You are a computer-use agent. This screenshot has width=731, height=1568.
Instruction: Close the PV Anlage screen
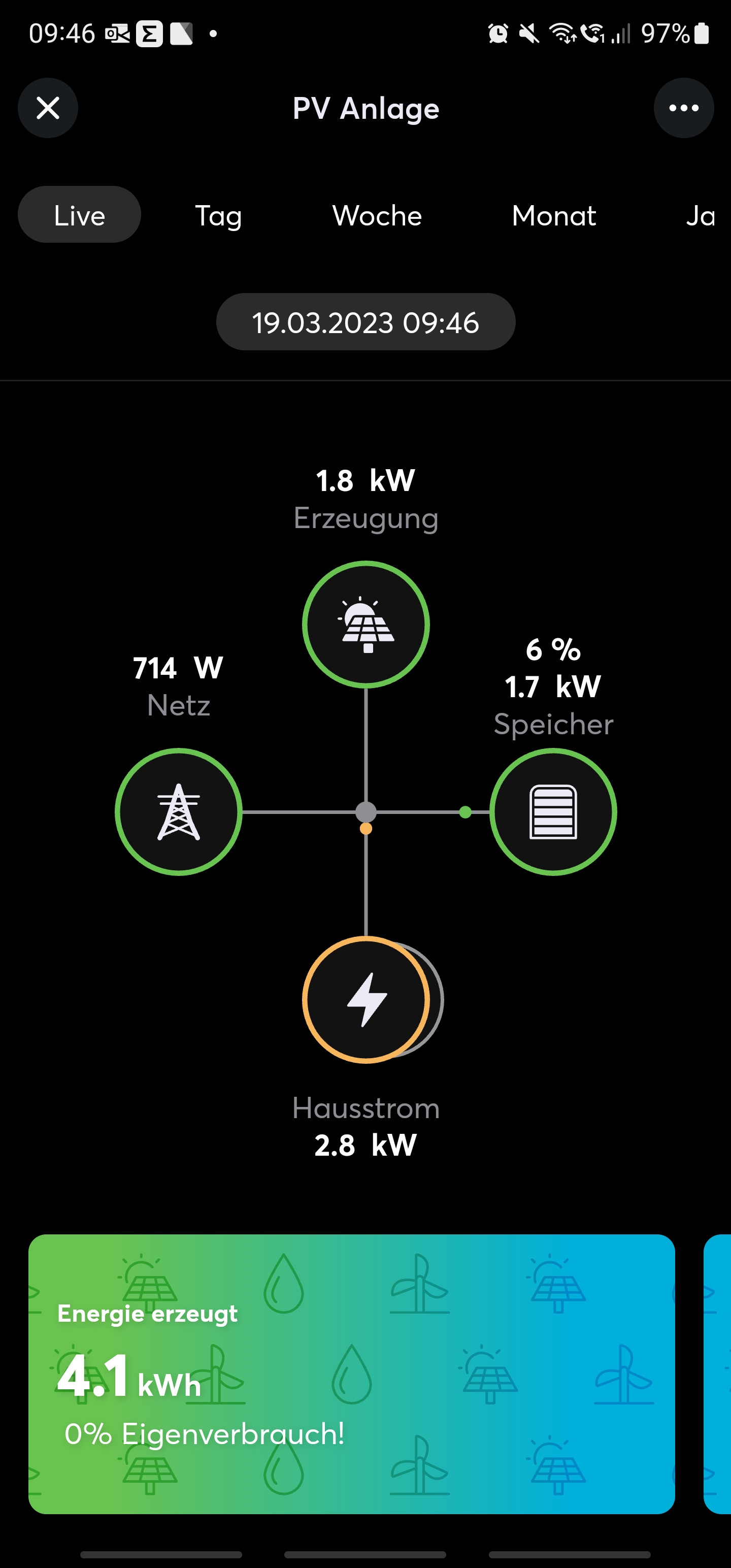click(x=48, y=108)
